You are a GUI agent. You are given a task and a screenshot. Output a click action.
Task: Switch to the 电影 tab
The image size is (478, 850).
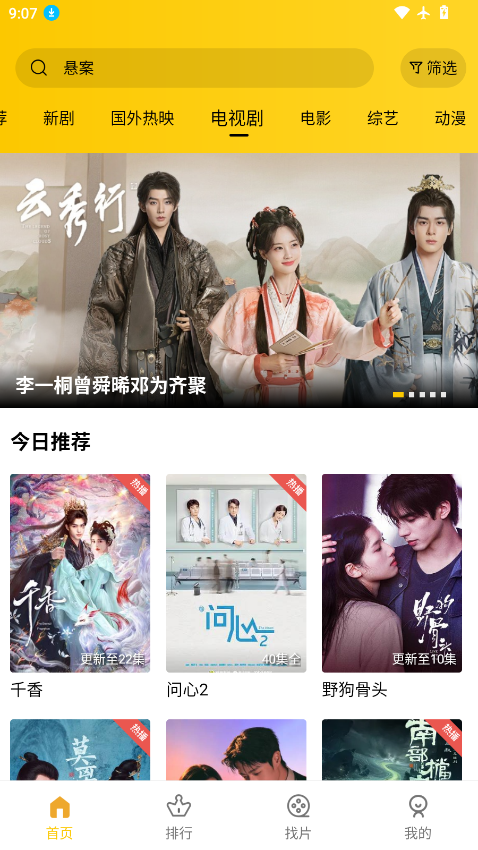coord(316,118)
